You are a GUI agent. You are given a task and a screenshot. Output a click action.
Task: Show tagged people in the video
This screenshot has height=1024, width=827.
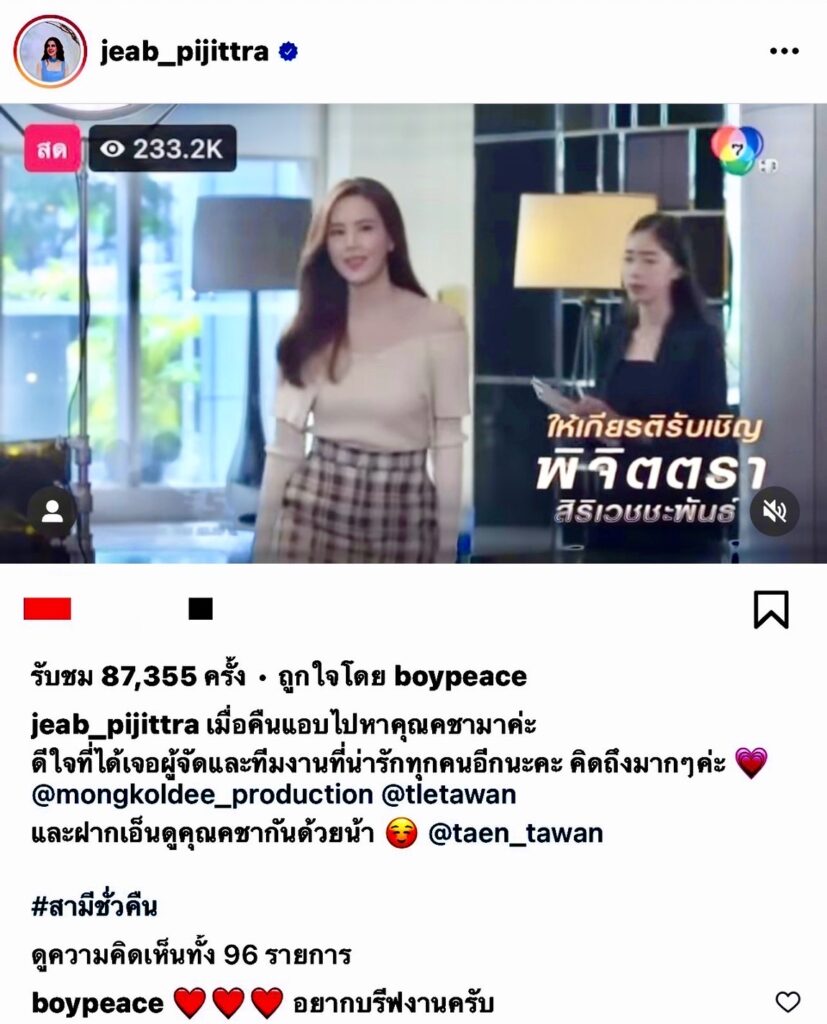click(x=53, y=511)
